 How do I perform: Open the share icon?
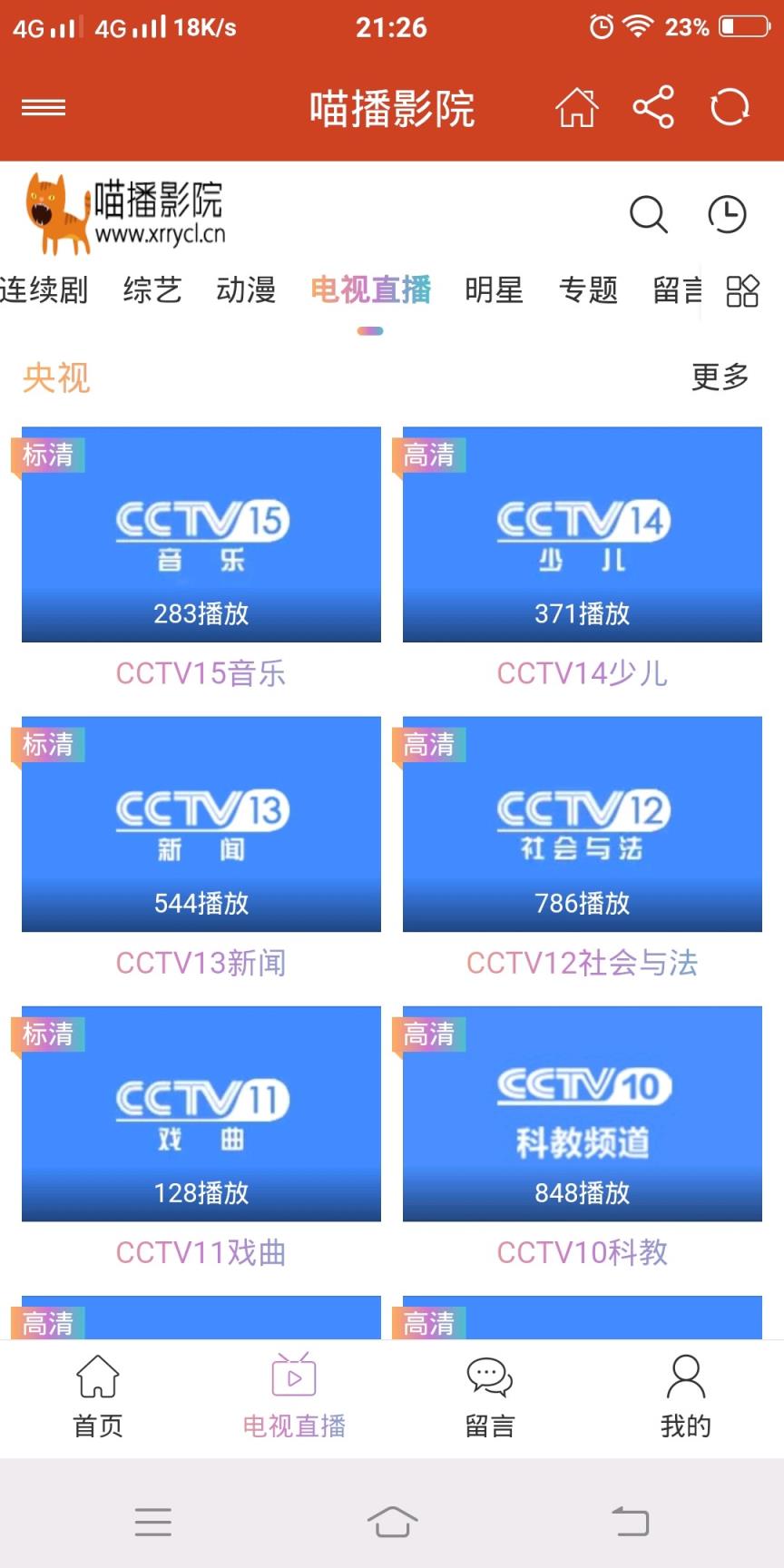point(652,107)
